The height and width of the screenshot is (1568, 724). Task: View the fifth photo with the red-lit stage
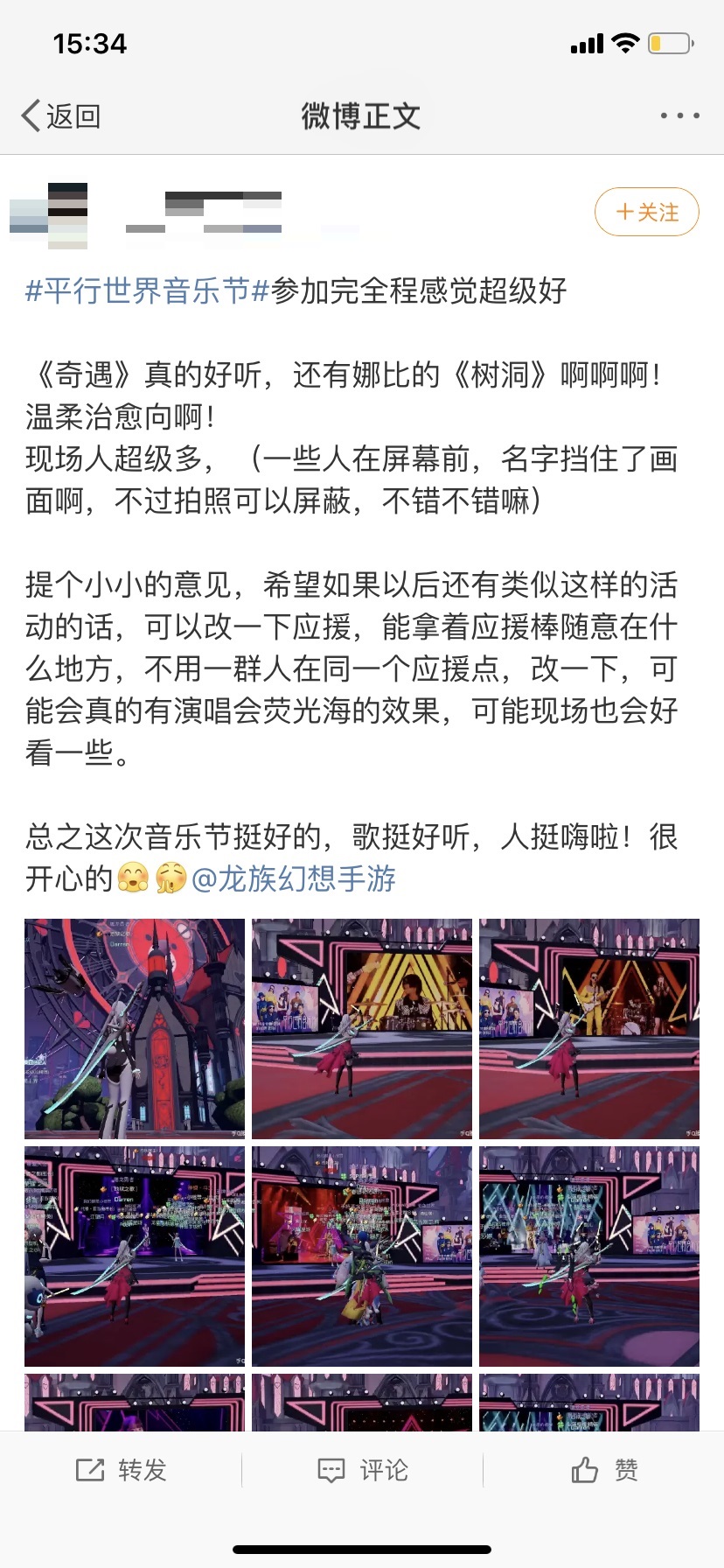[x=362, y=1256]
